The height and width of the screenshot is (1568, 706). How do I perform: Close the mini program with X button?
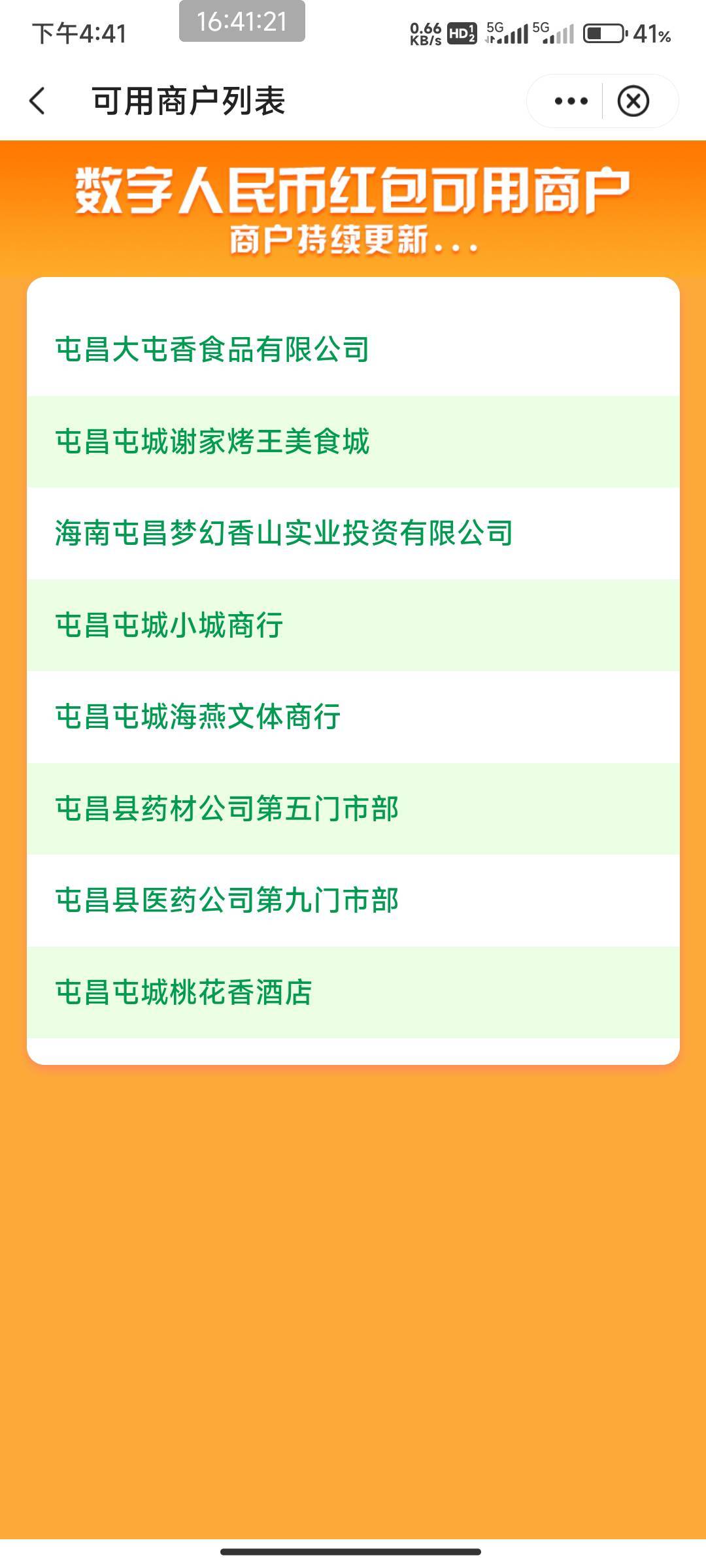click(x=633, y=101)
